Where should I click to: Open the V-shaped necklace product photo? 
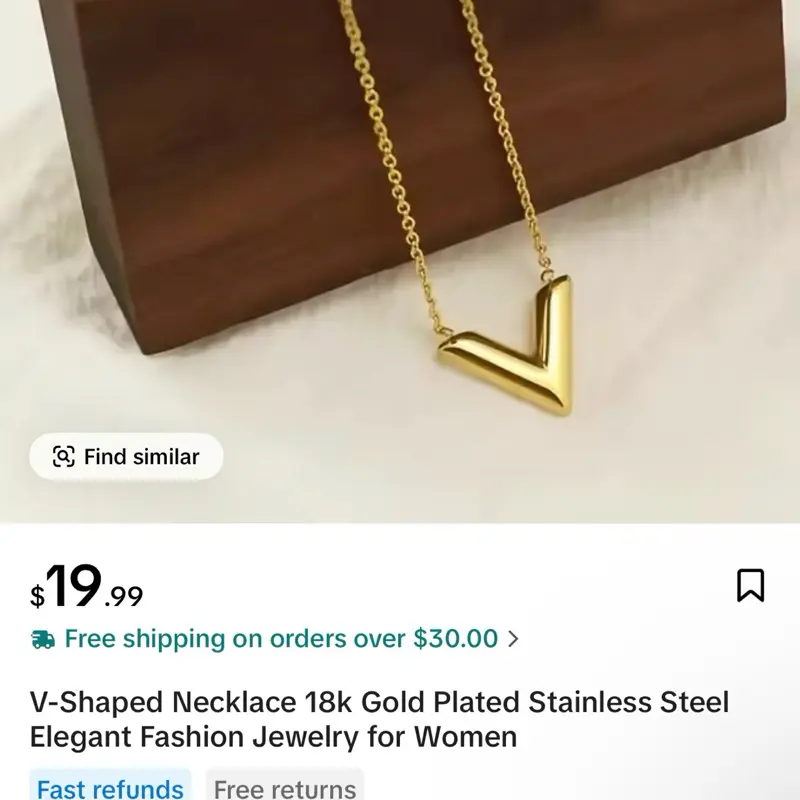pos(400,261)
